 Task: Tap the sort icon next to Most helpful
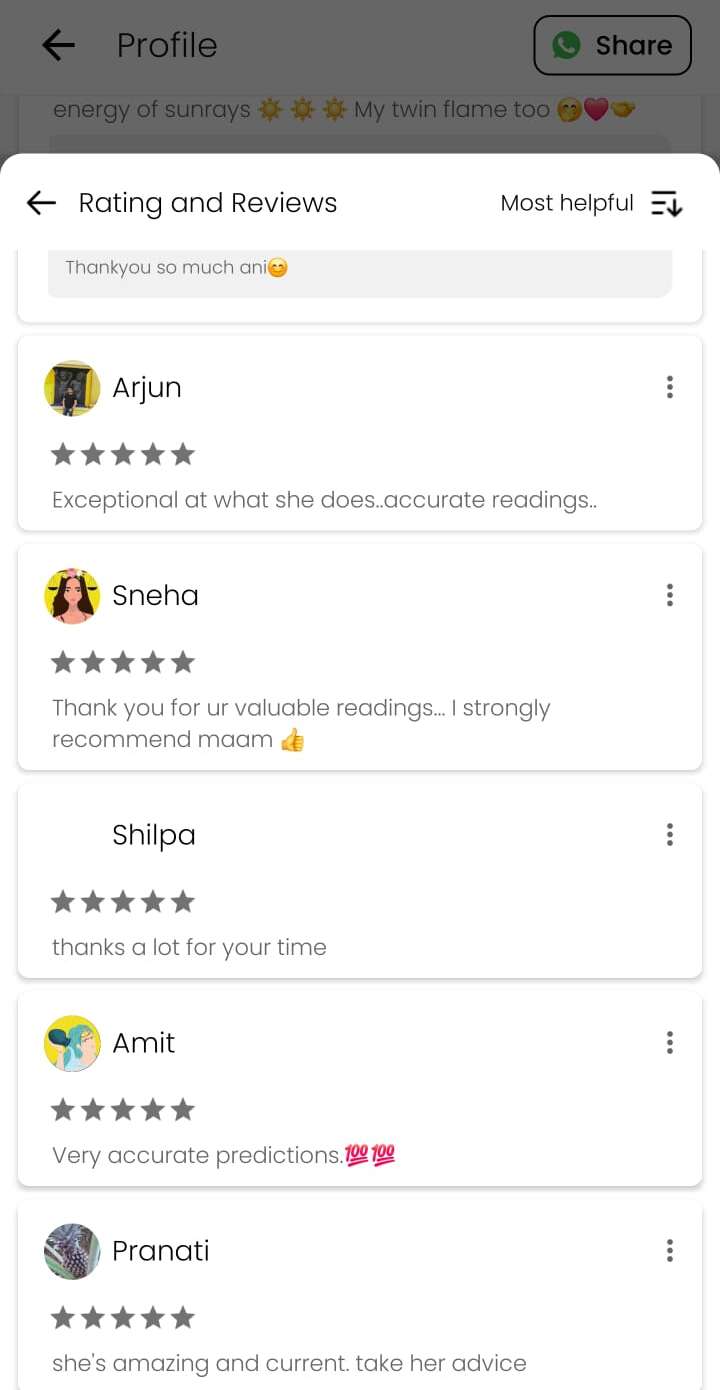coord(665,203)
